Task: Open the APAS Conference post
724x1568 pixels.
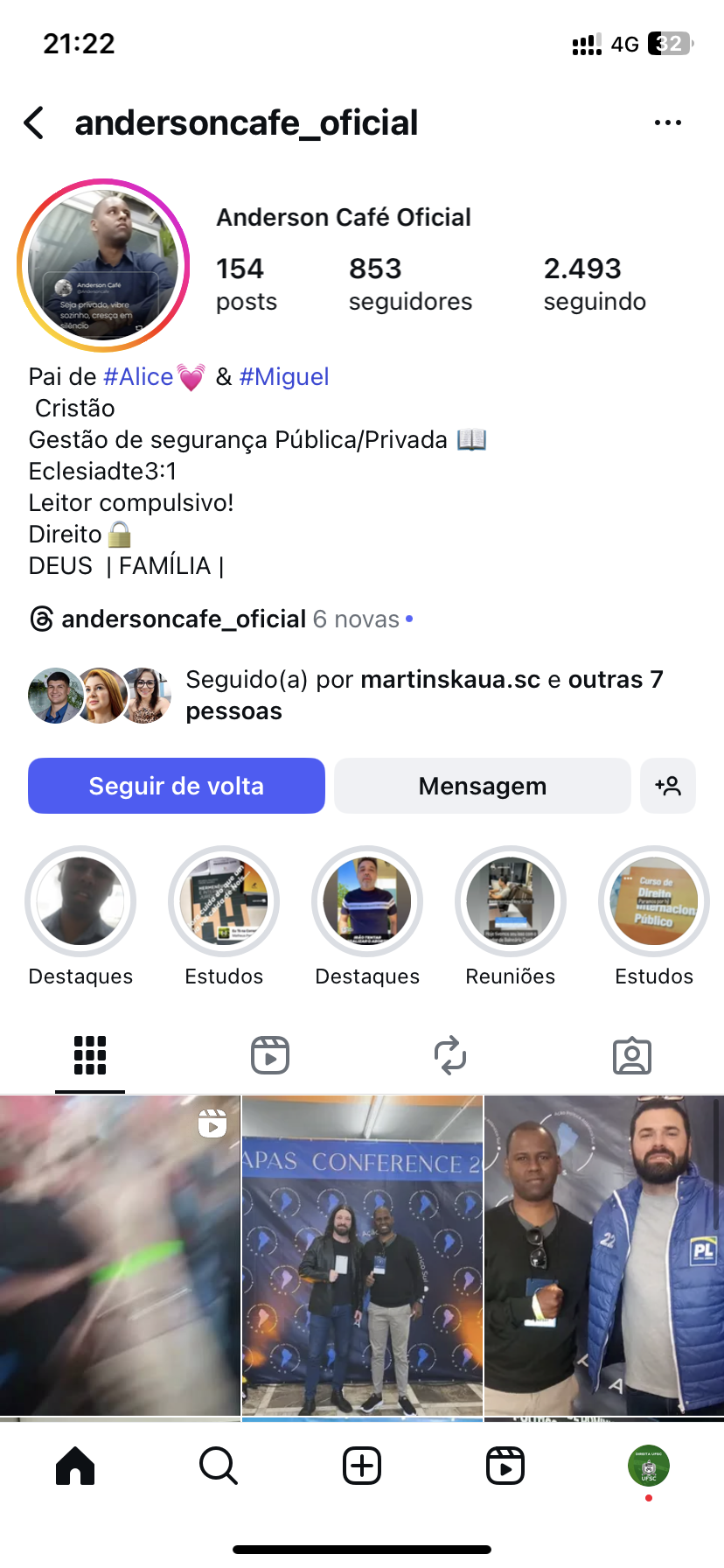Action: (362, 1255)
